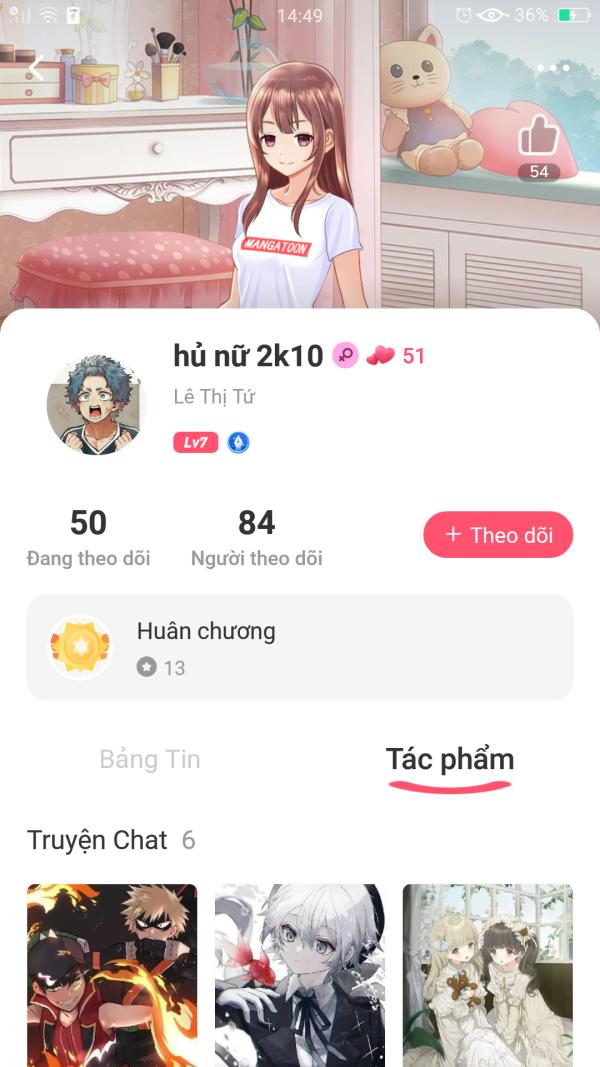Tap the blue badge beside Lv7

pyautogui.click(x=238, y=443)
